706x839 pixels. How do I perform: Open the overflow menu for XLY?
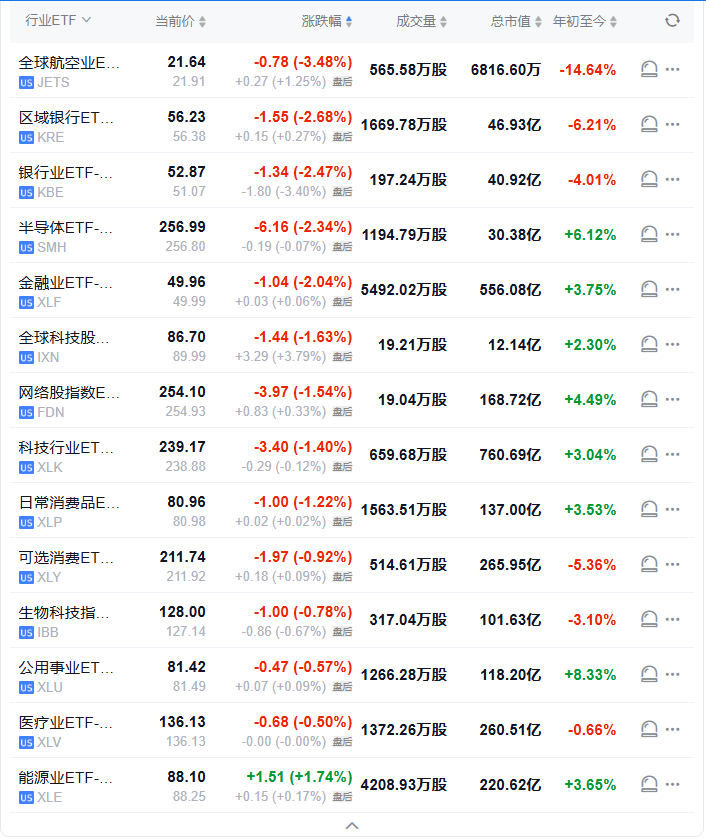673,564
